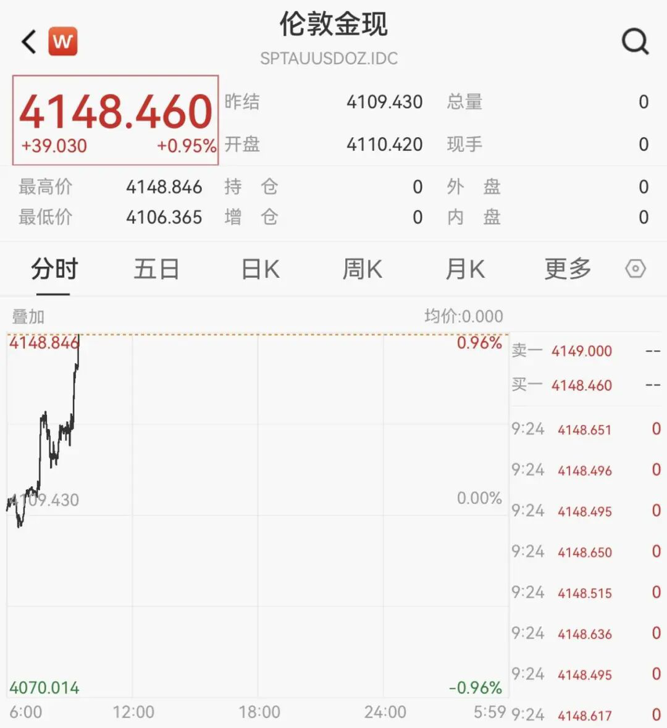This screenshot has height=728, width=667.
Task: Tap 叠加 to overlay another quote
Action: tap(28, 317)
